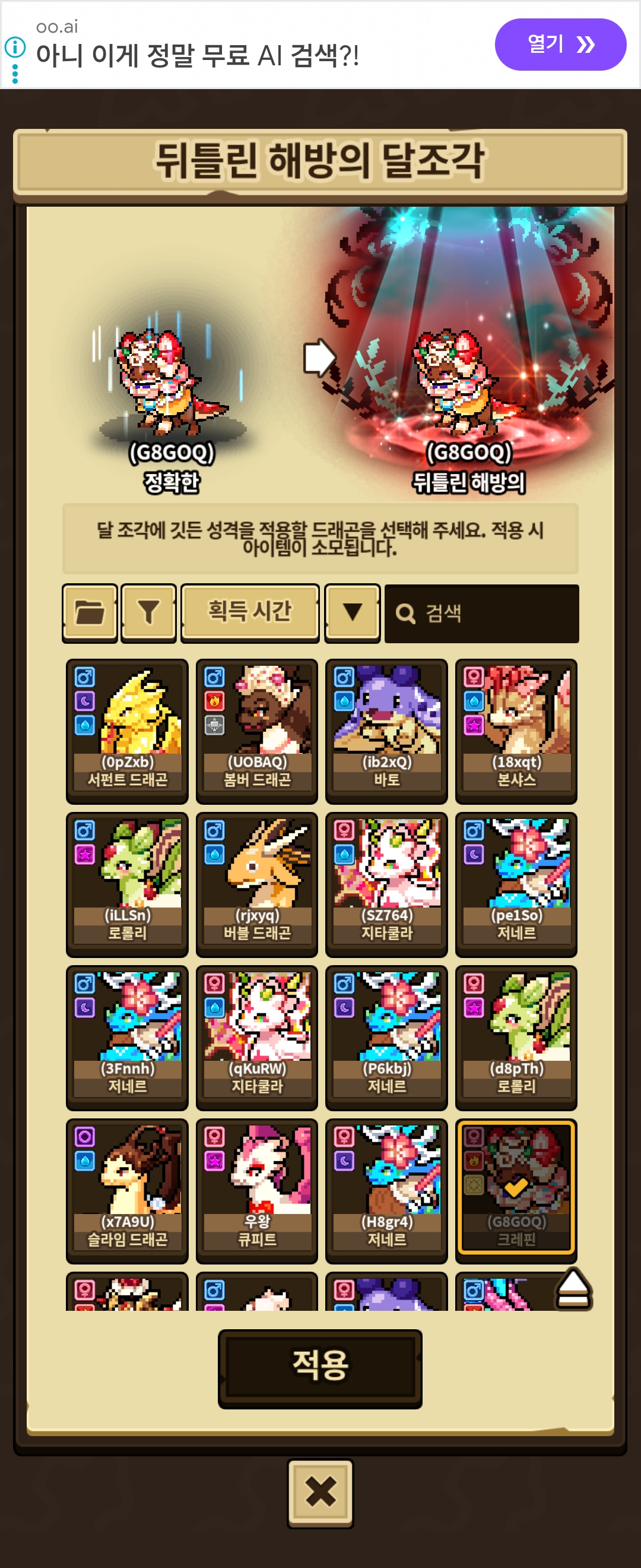This screenshot has height=1568, width=641.
Task: Select the (x7A9U) 슬라임 드래곤 card
Action: point(127,1190)
